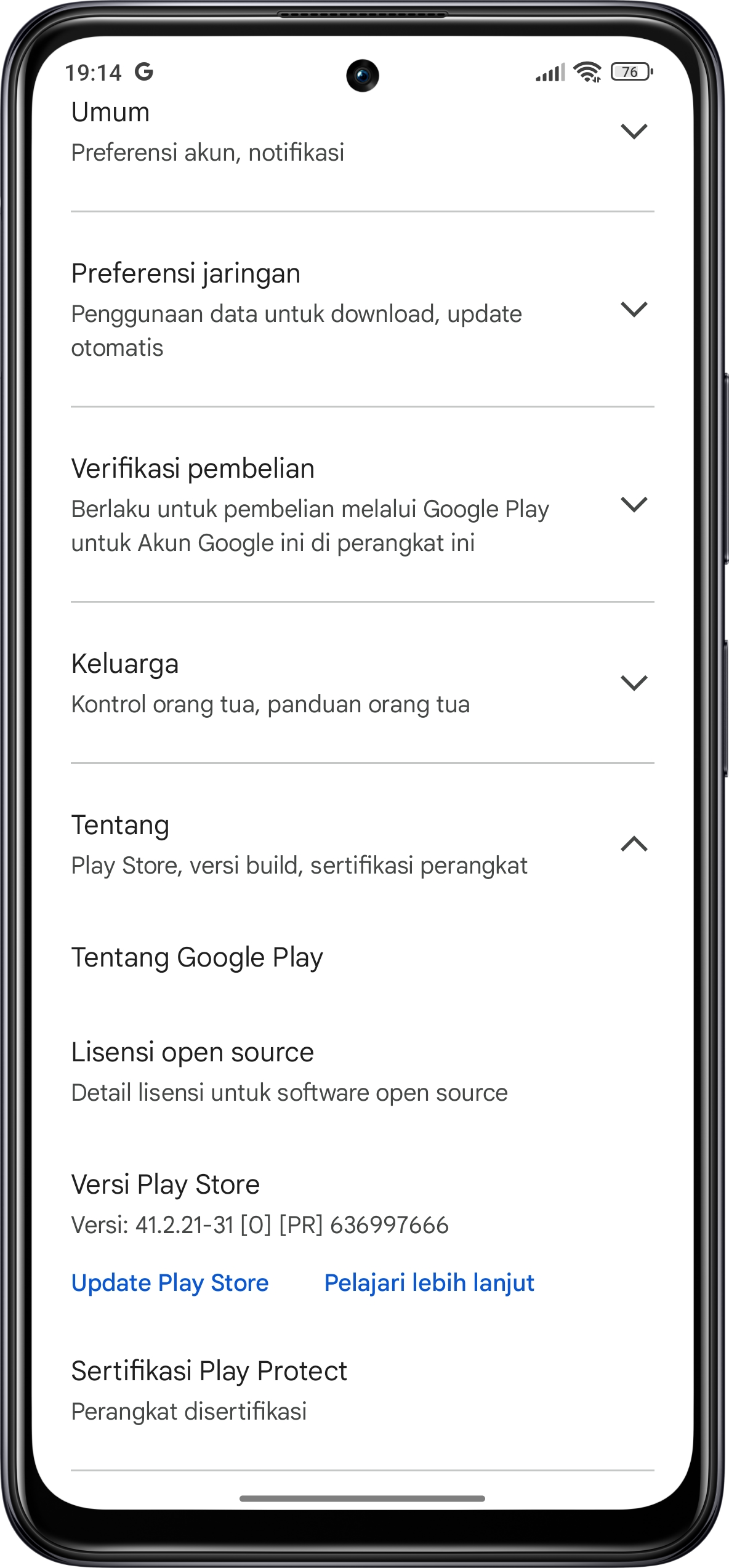The image size is (729, 1568).
Task: Expand Verifikasi pembelian section
Action: point(634,505)
